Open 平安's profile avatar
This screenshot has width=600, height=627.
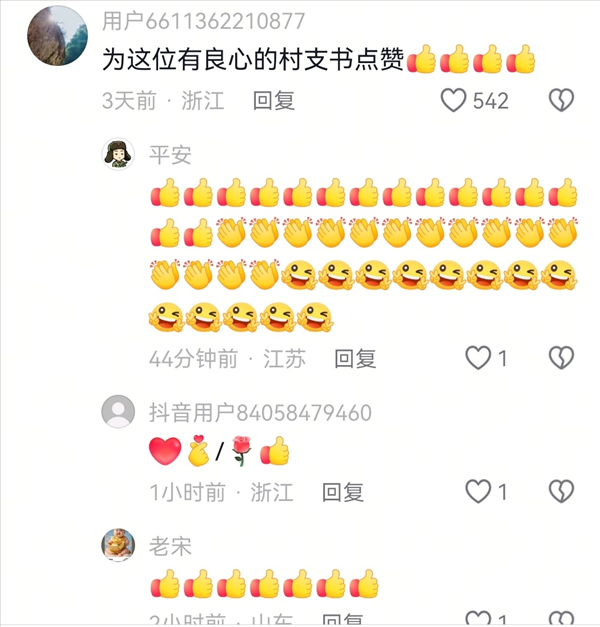click(119, 154)
